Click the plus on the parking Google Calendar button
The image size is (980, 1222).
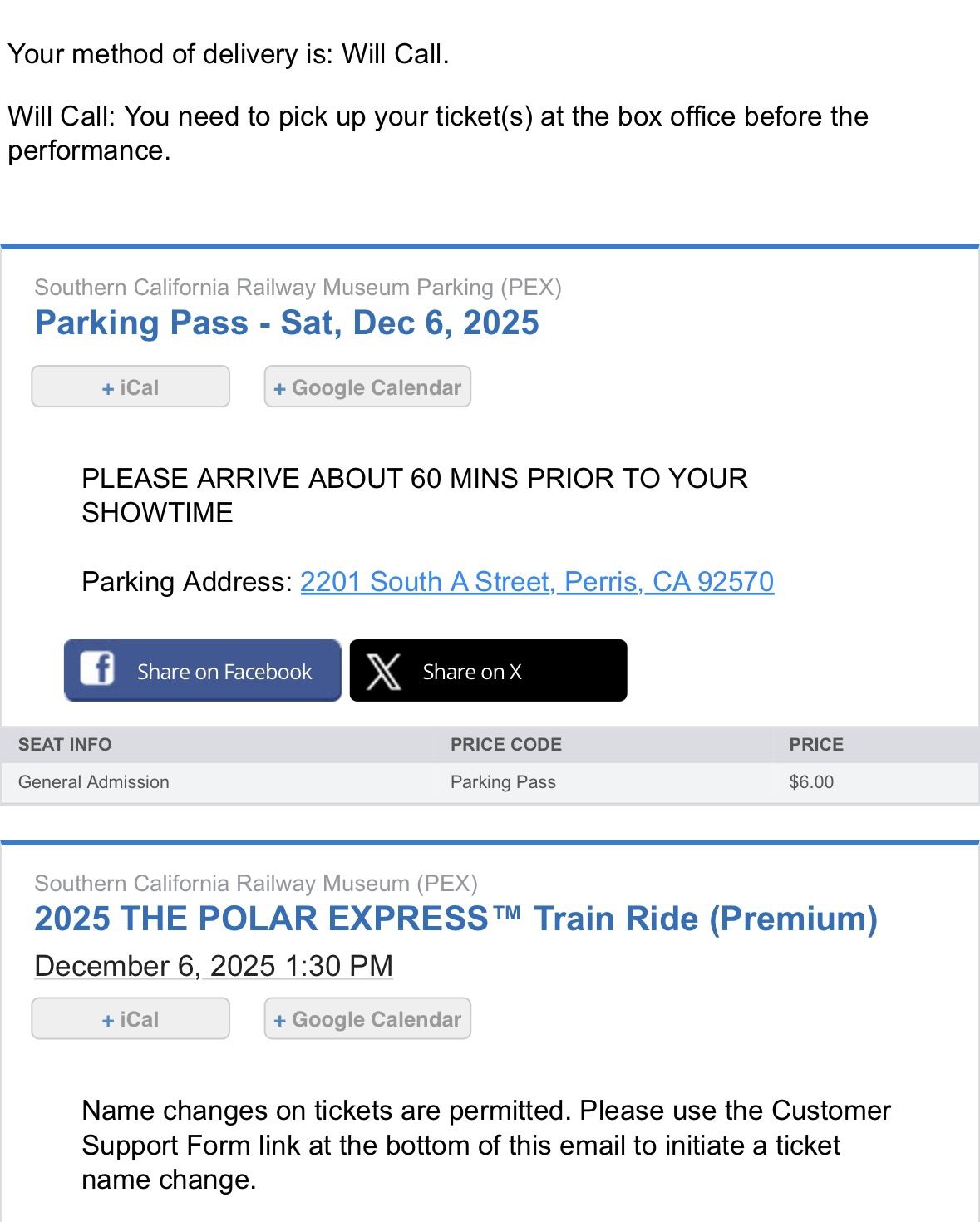point(280,387)
